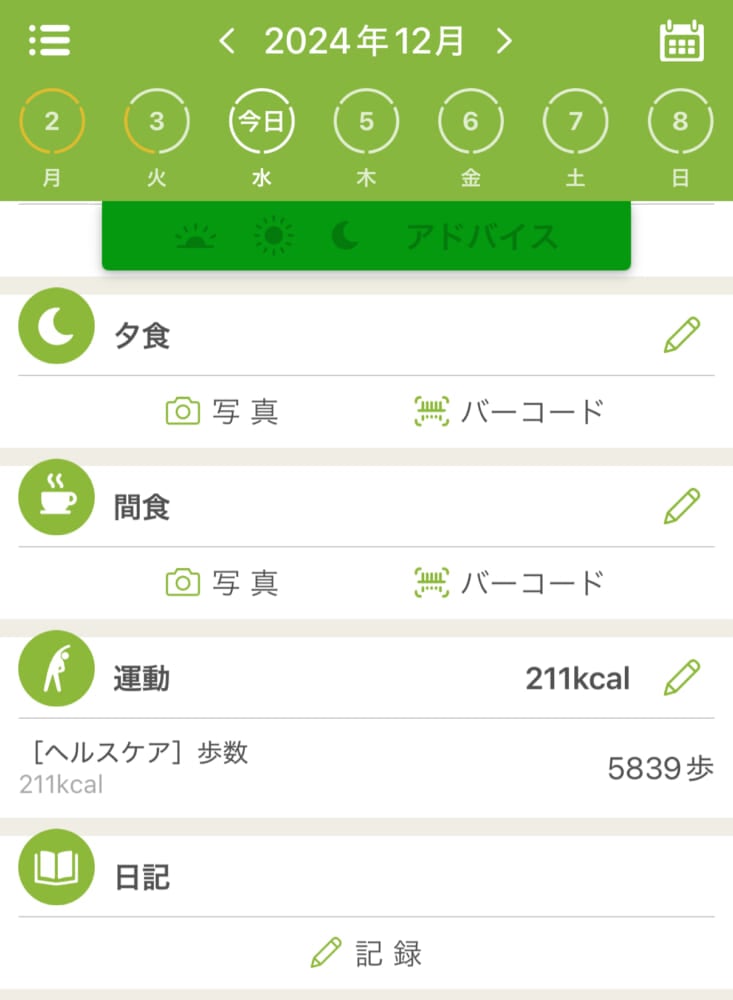Select Saturday the 7th
733x1000 pixels.
pyautogui.click(x=575, y=122)
